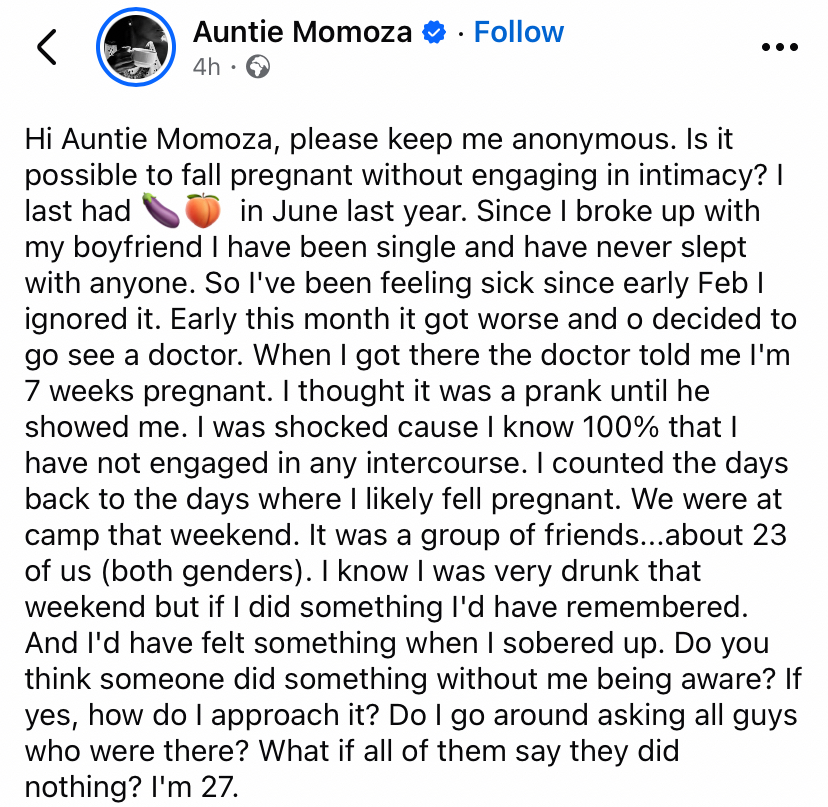
Task: Follow Auntie Momoza
Action: click(x=518, y=32)
